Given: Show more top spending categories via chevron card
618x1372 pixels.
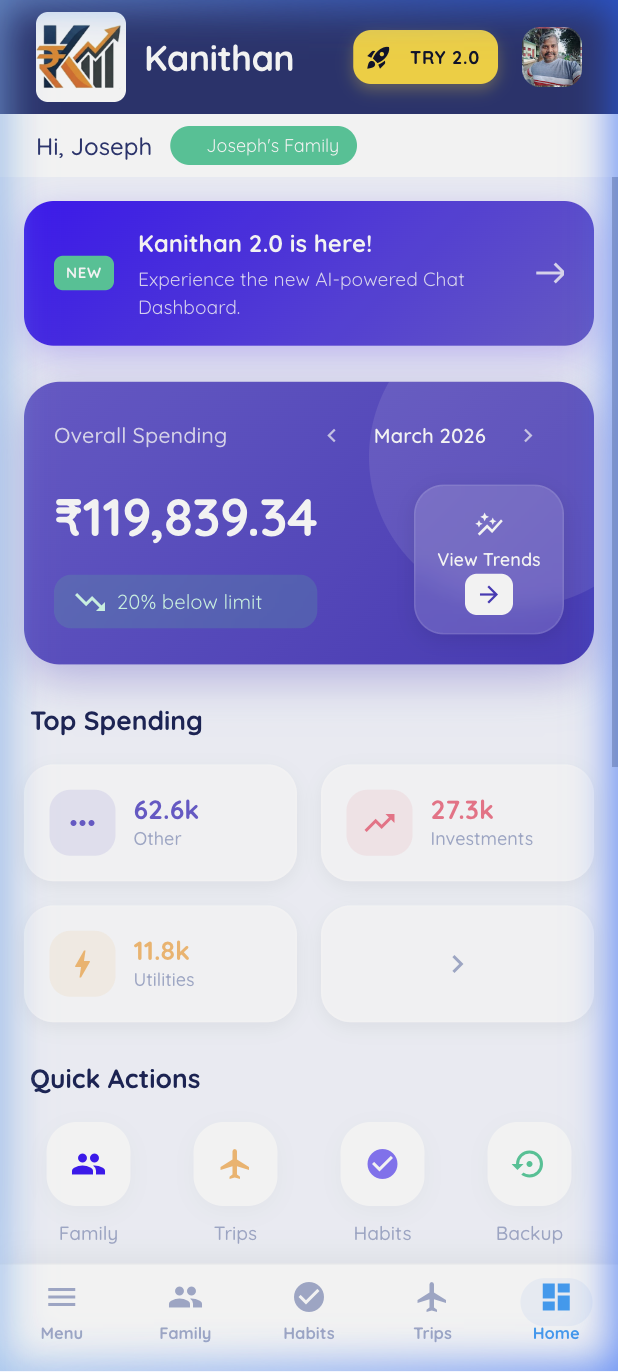Looking at the screenshot, I should click(457, 964).
